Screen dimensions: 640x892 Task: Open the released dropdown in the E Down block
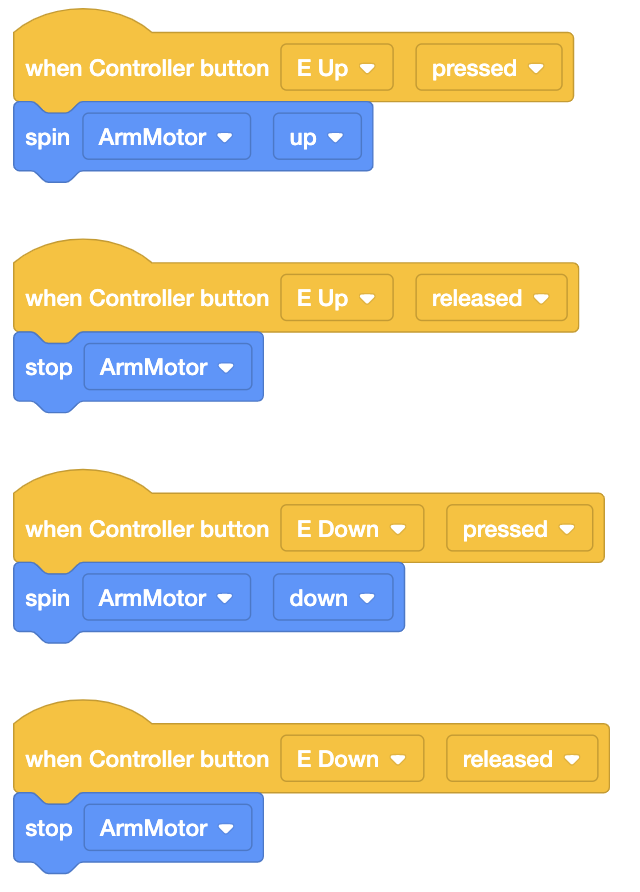(x=521, y=759)
